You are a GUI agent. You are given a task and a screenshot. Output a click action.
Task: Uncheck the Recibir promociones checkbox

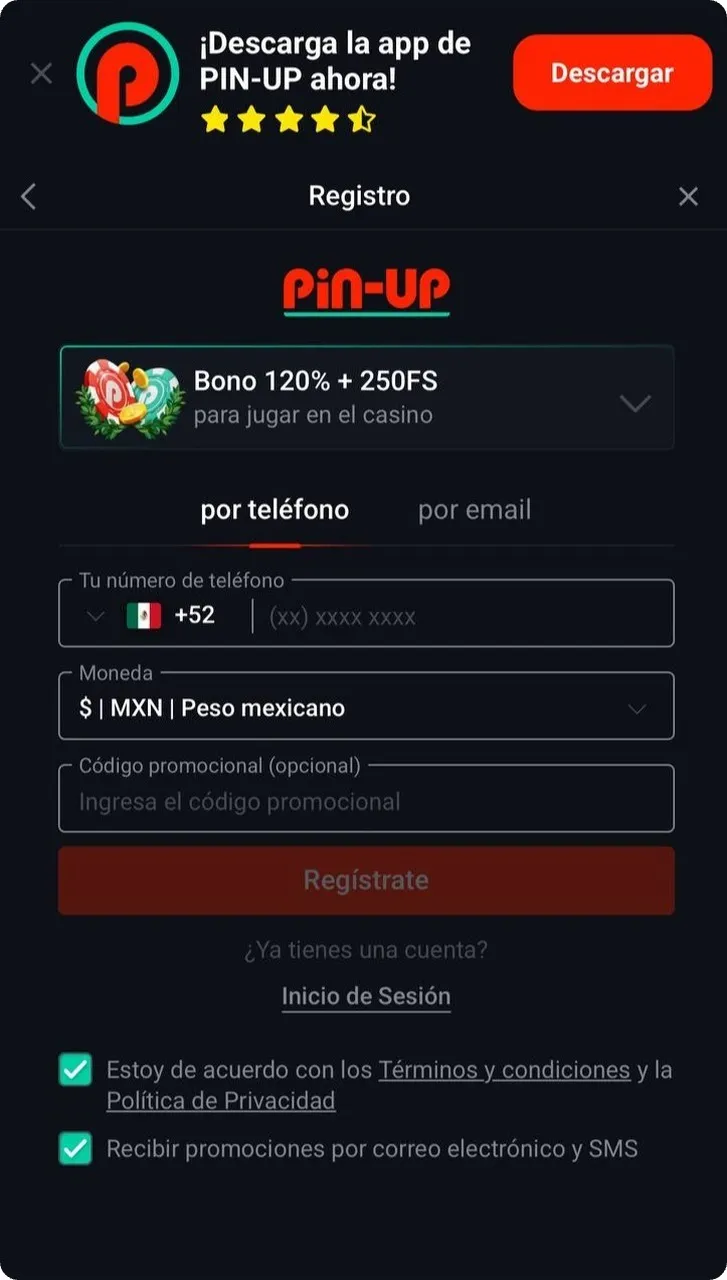point(75,1149)
